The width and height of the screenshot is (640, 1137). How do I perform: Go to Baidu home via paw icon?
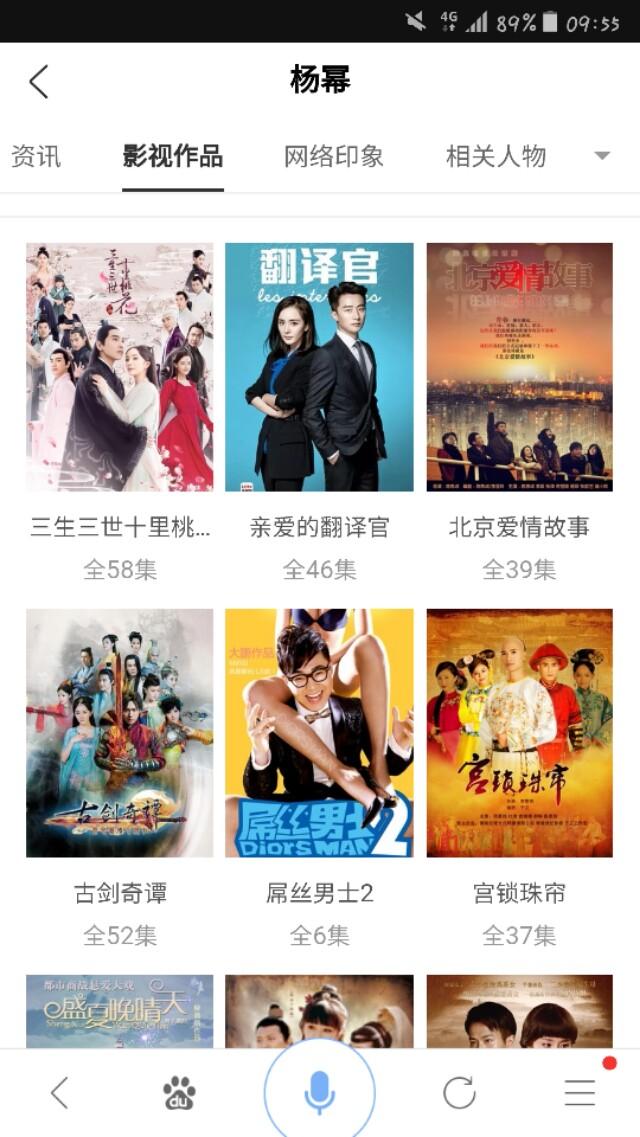coord(179,1093)
